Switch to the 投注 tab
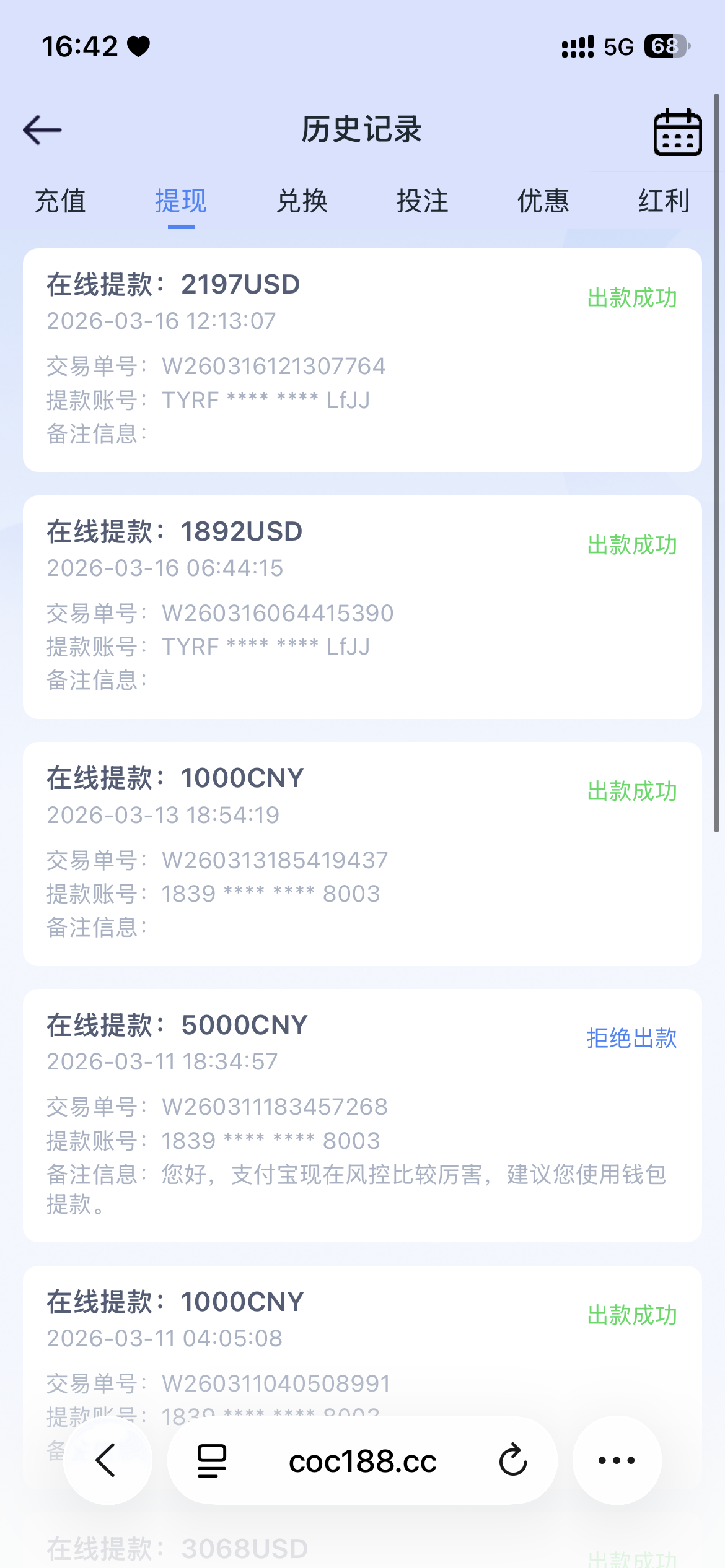This screenshot has height=1568, width=725. click(x=422, y=201)
